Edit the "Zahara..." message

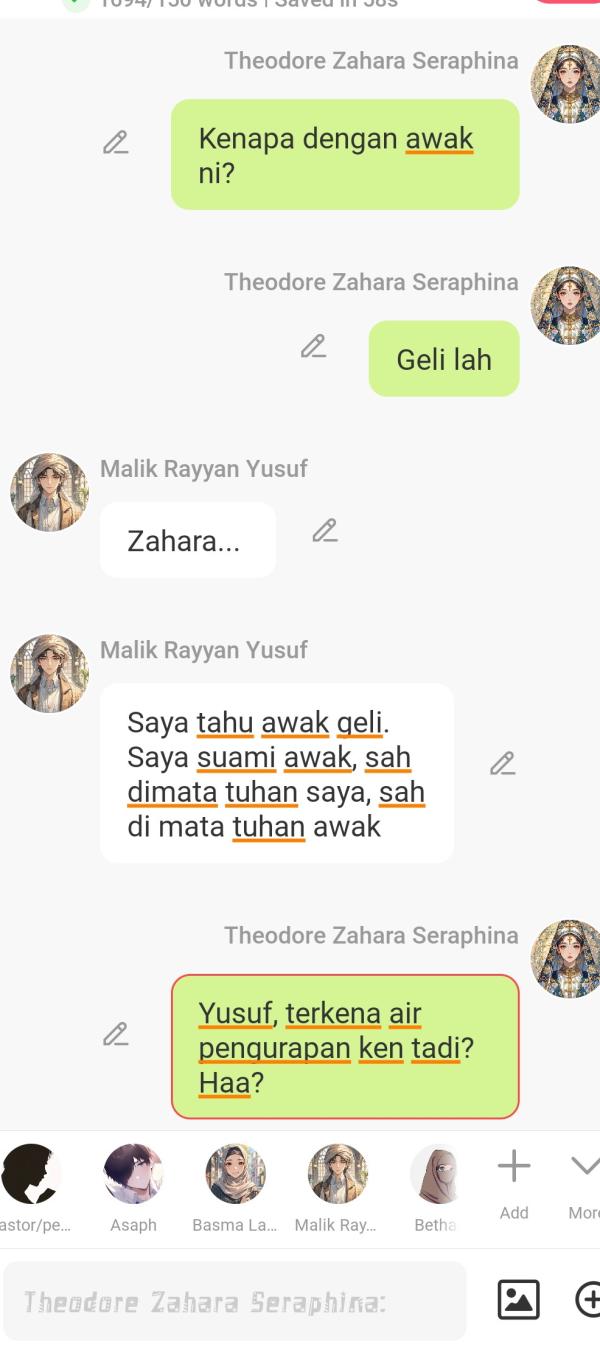pyautogui.click(x=325, y=530)
